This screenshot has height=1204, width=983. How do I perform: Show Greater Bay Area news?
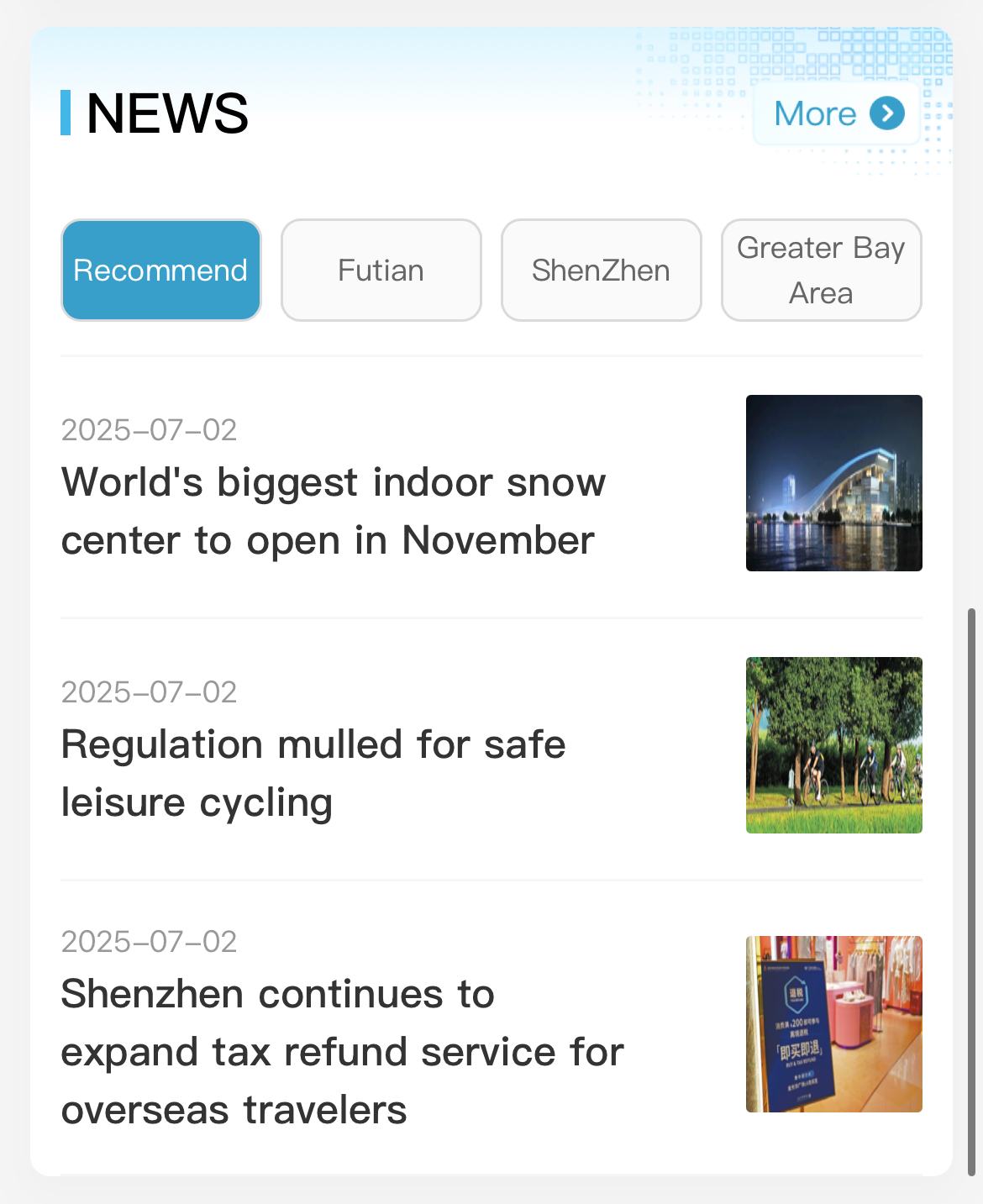tap(821, 271)
